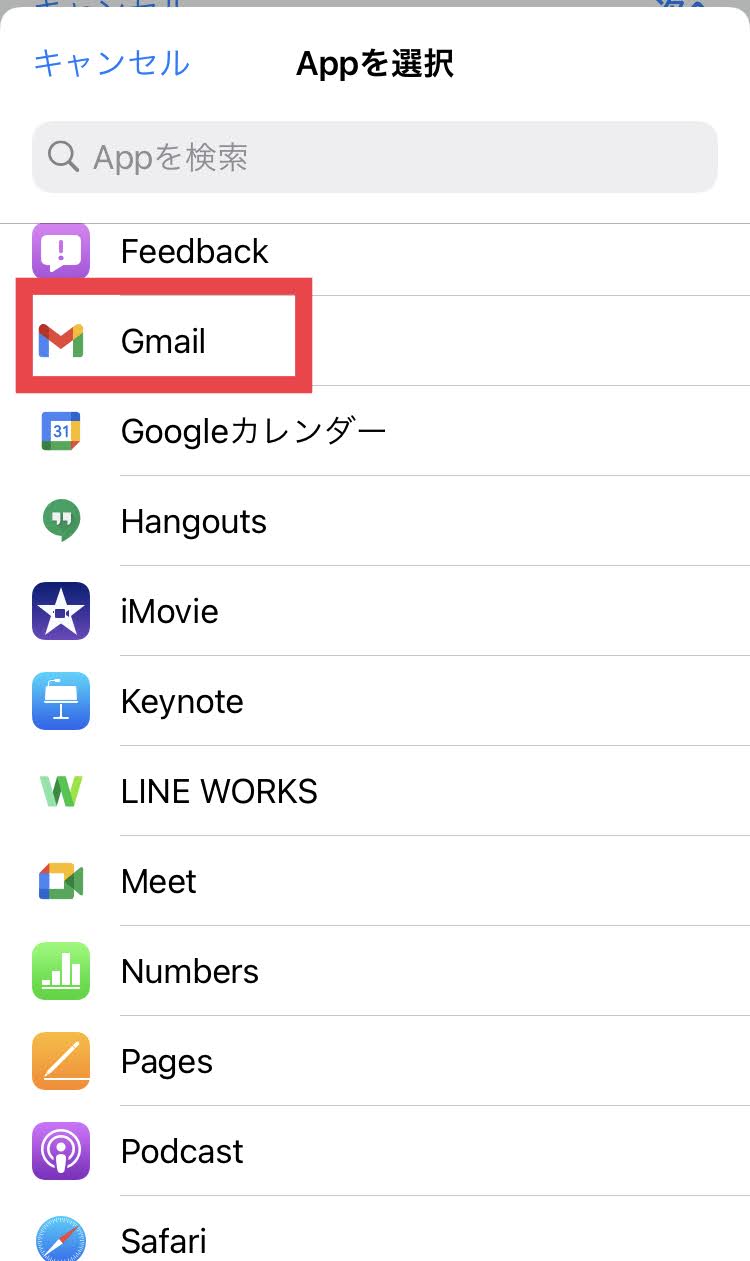Screen dimensions: 750x1261
Task: Select Feedback from the app list
Action: pyautogui.click(x=195, y=251)
